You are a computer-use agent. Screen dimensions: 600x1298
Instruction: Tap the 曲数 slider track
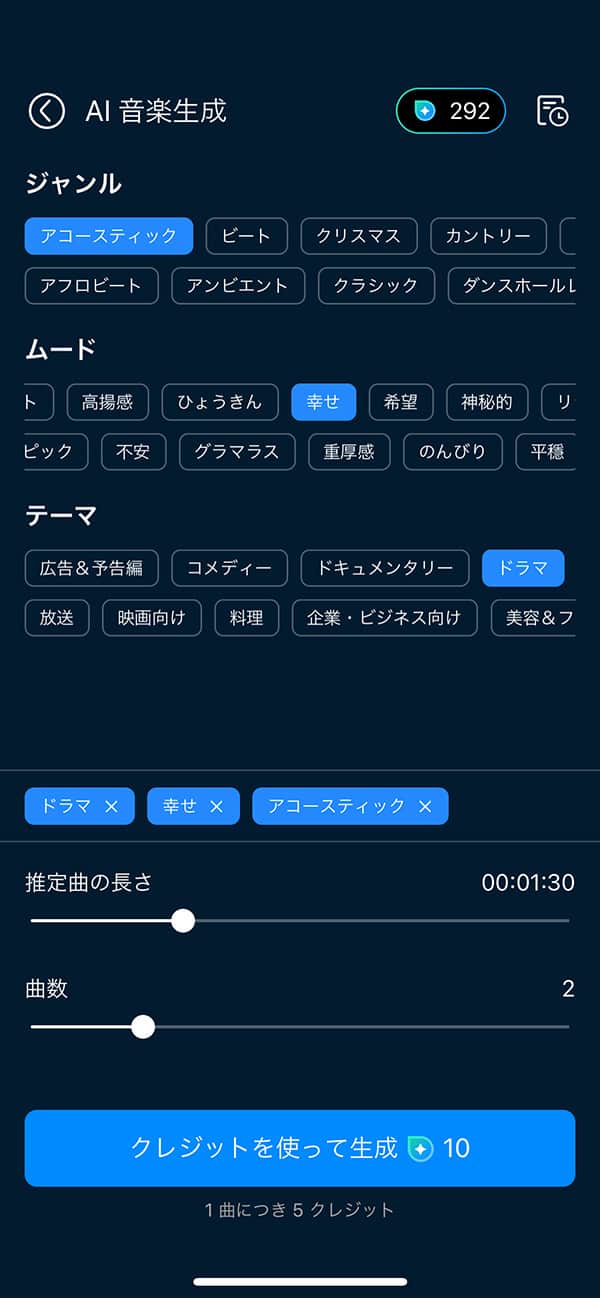(x=400, y=1026)
